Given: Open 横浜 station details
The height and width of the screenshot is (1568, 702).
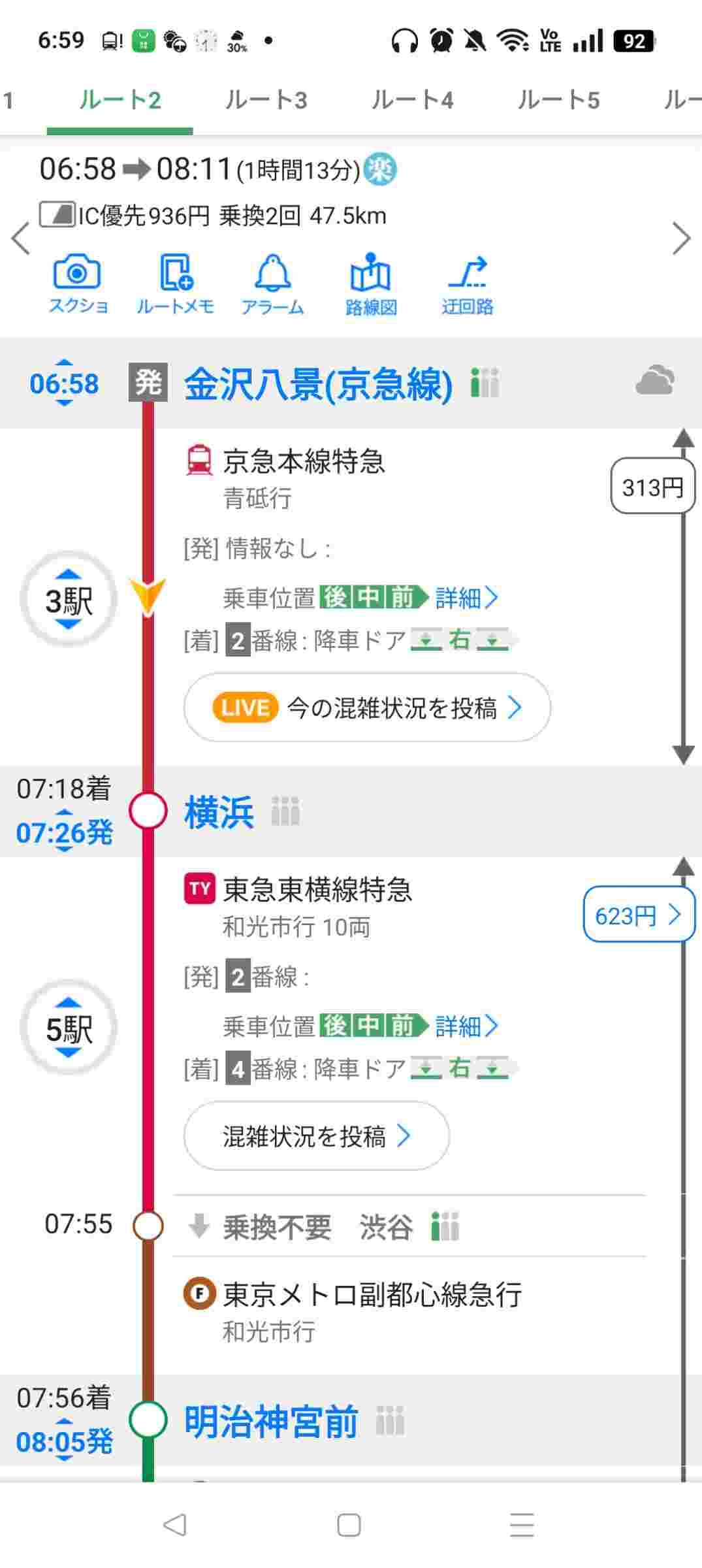Looking at the screenshot, I should tap(219, 812).
